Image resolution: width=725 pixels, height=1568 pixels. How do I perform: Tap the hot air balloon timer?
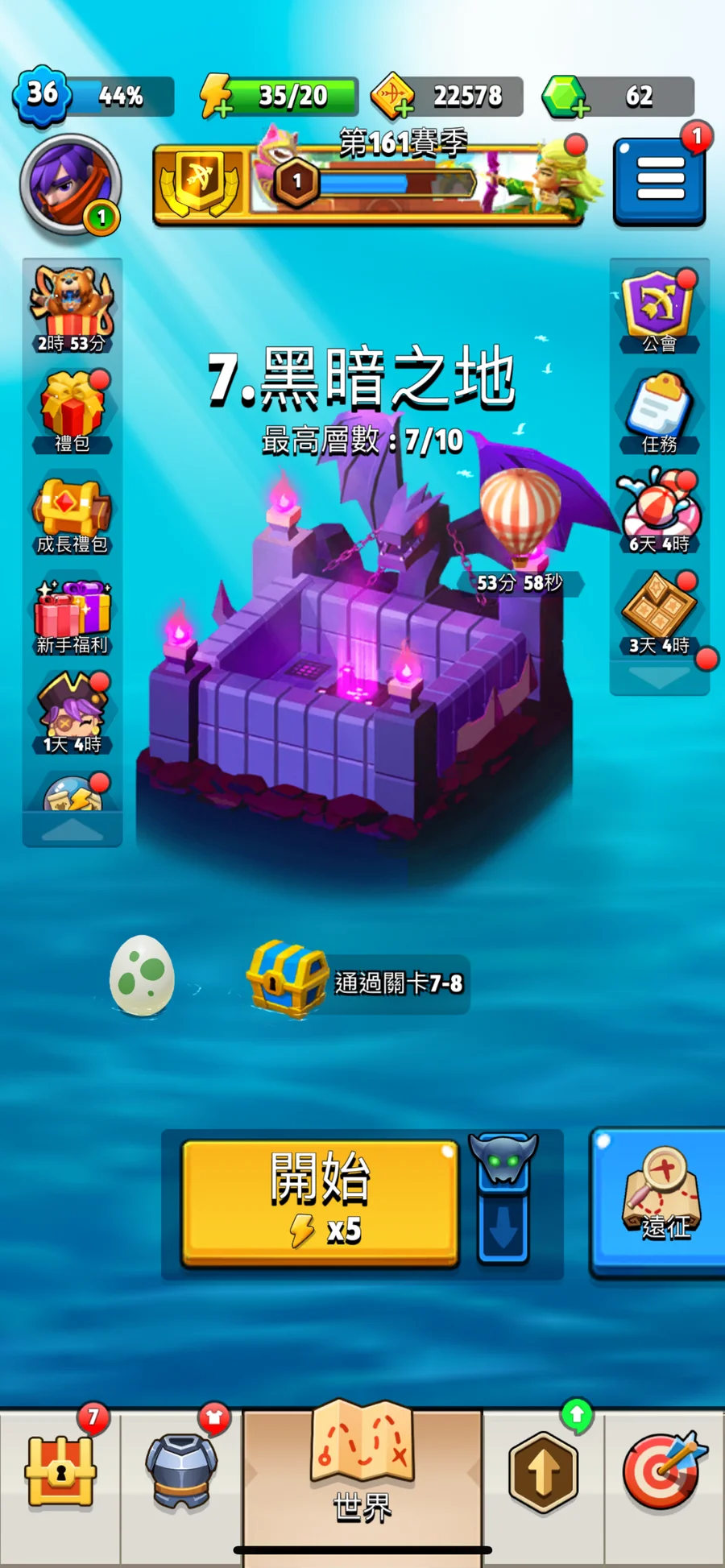[520, 515]
